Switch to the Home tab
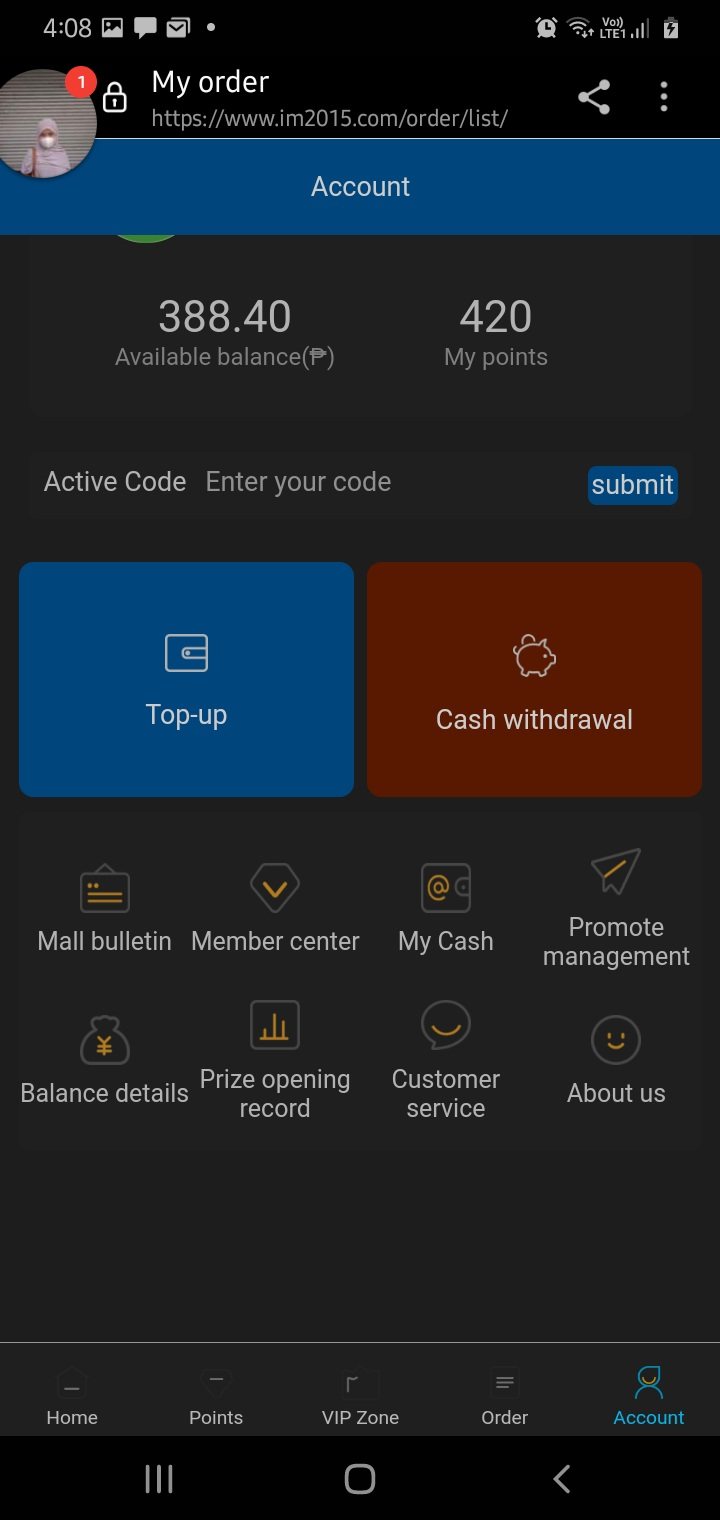This screenshot has height=1520, width=720. point(72,1395)
